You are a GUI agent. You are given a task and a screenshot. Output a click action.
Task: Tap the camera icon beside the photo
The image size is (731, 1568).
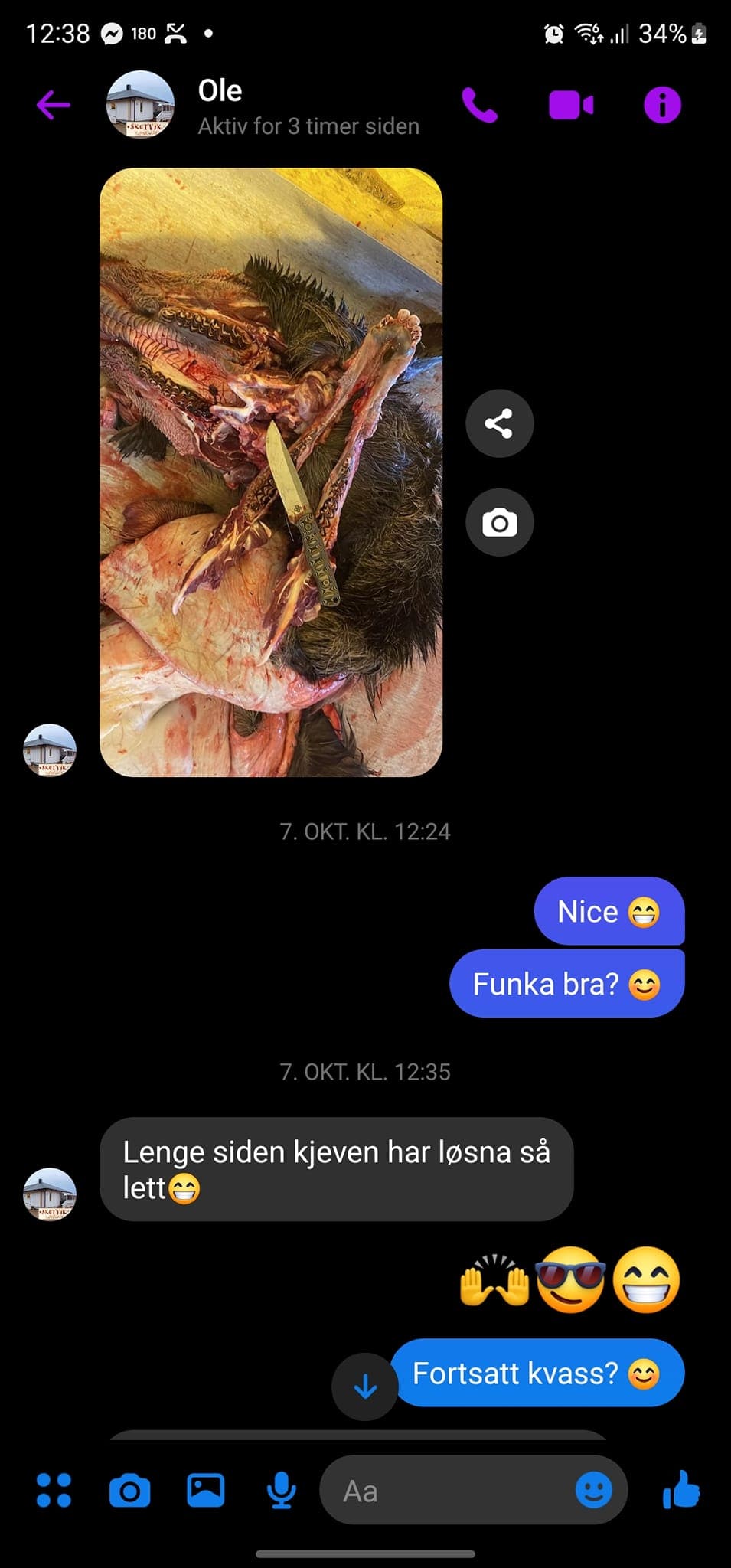[x=499, y=523]
